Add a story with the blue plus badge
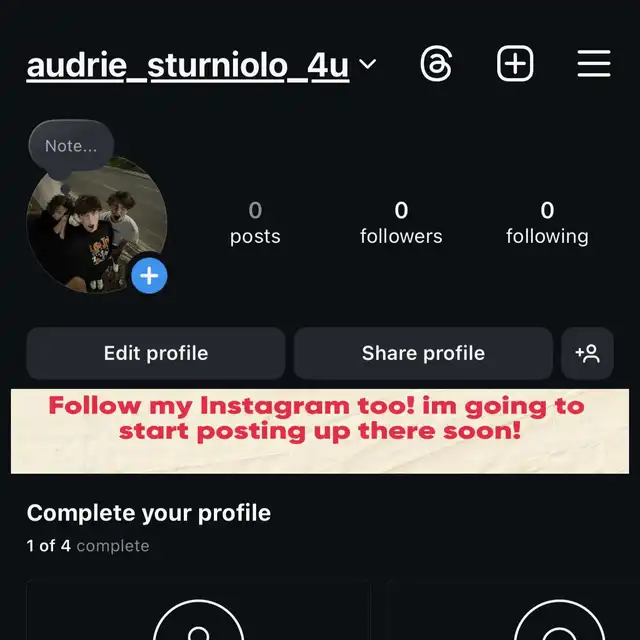Screen dimensions: 640x640 pos(149,275)
